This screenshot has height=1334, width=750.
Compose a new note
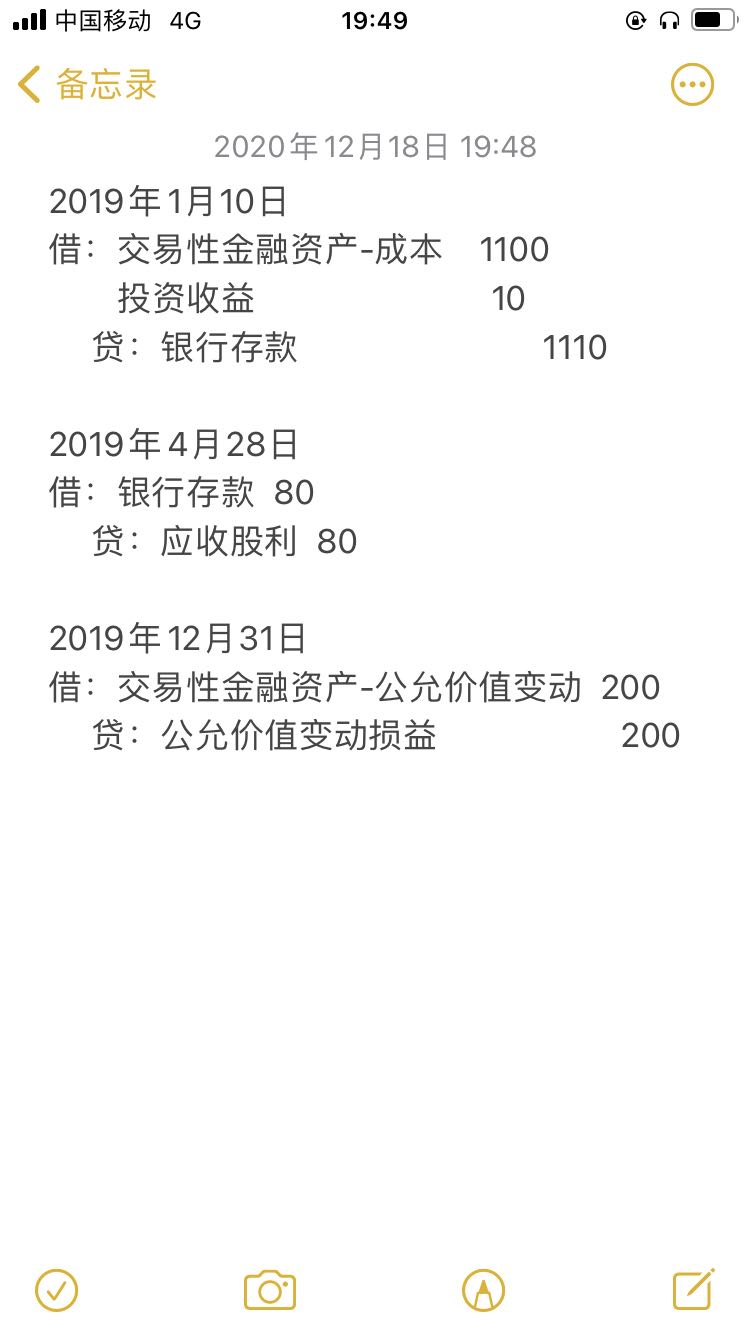point(693,1289)
